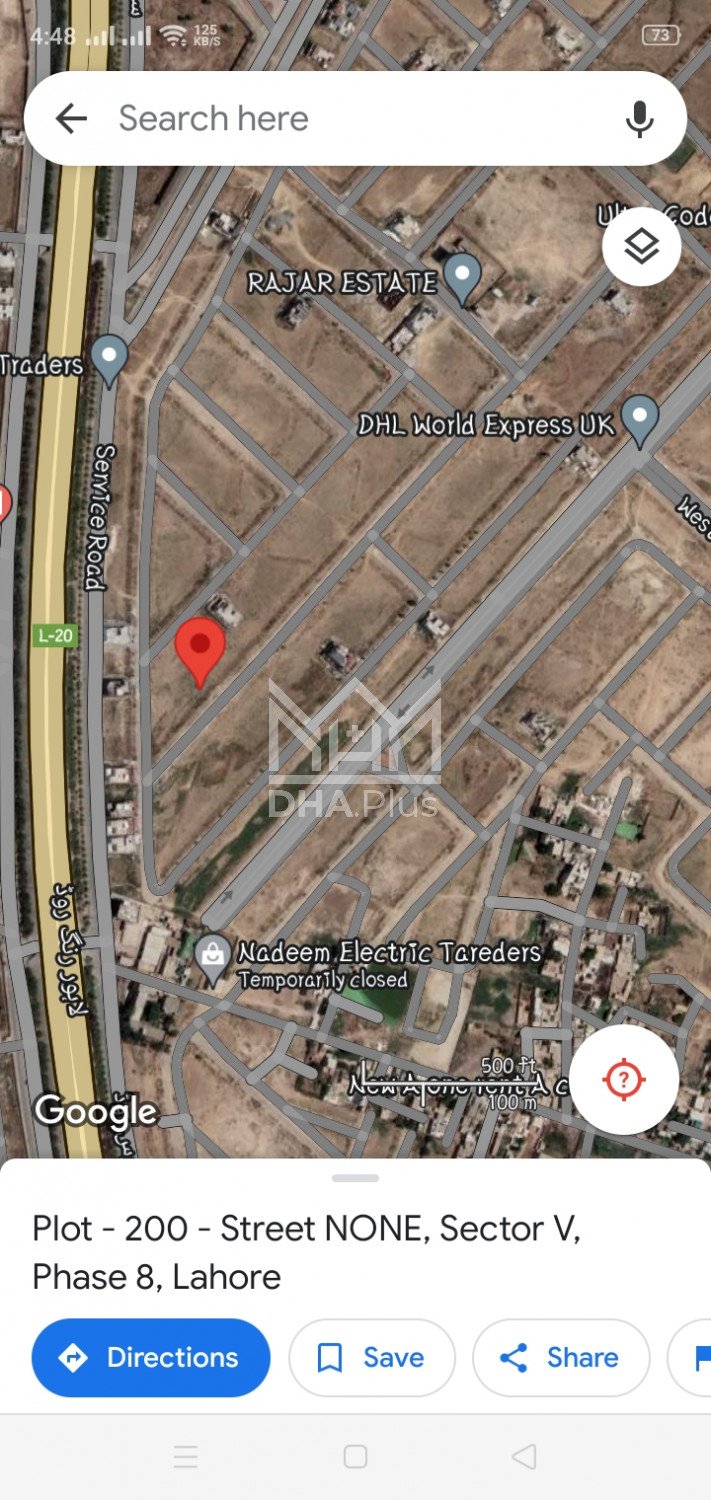Viewport: 711px width, 1500px height.
Task: Go back using the search bar arrow
Action: tap(71, 119)
